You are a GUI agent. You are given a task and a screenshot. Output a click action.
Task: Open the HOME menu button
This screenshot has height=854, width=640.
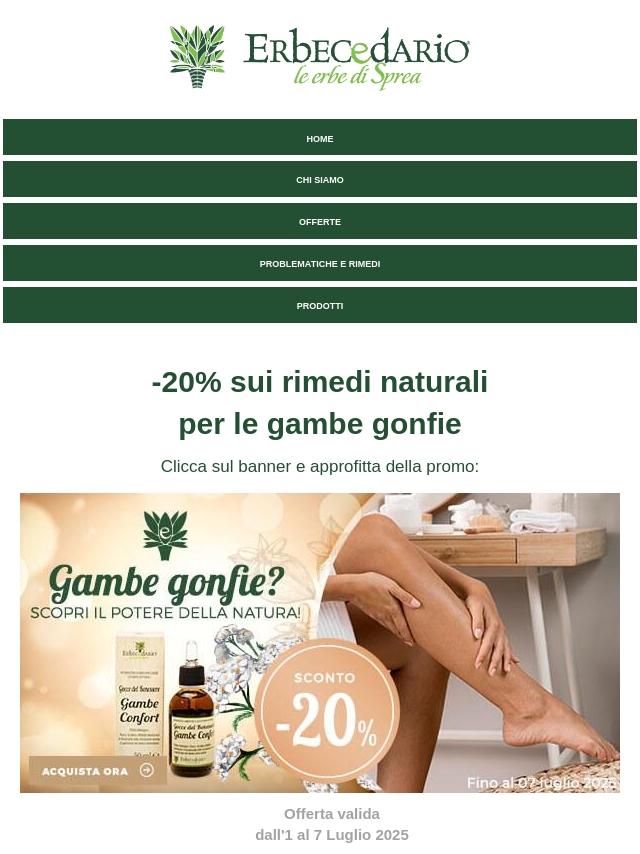[x=320, y=138]
